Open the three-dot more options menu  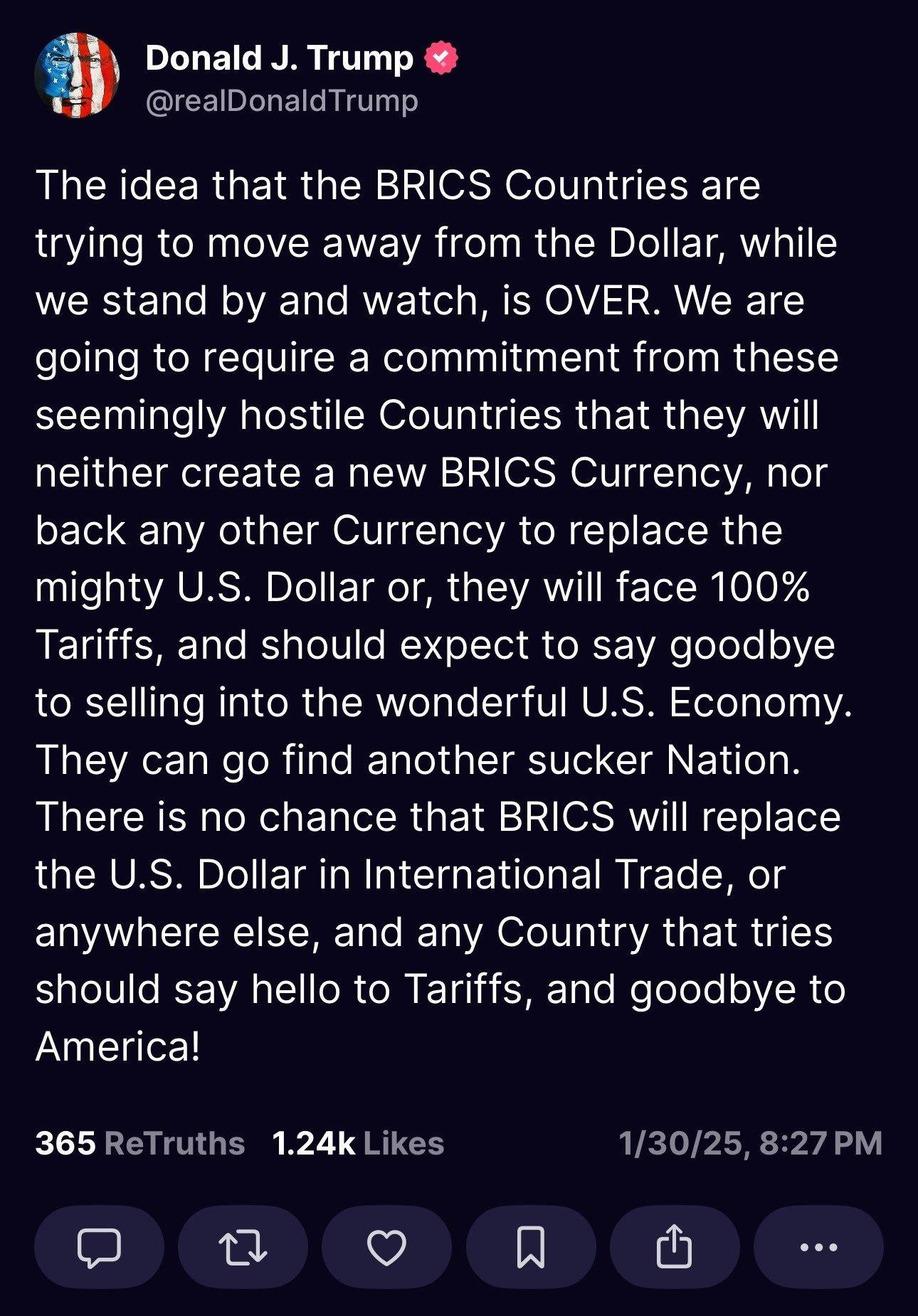818,1247
